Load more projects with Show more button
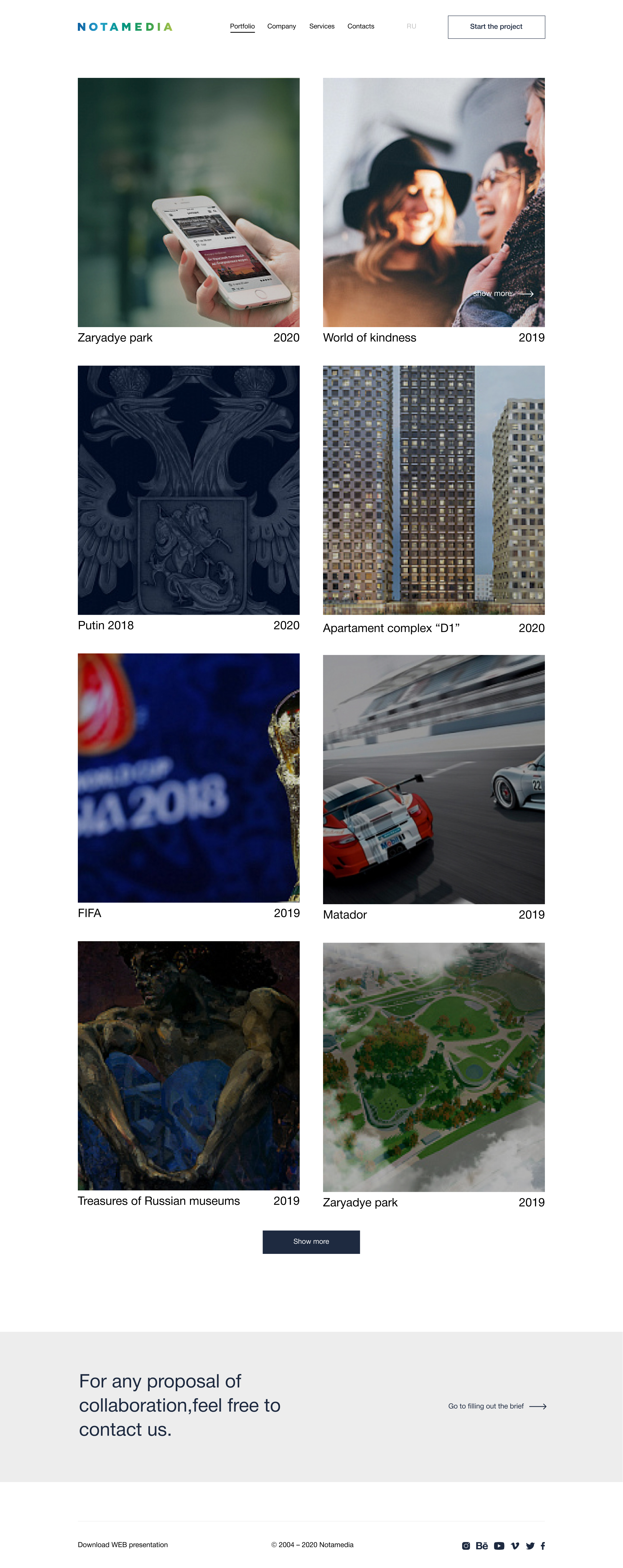The height and width of the screenshot is (1568, 623). pos(311,1242)
